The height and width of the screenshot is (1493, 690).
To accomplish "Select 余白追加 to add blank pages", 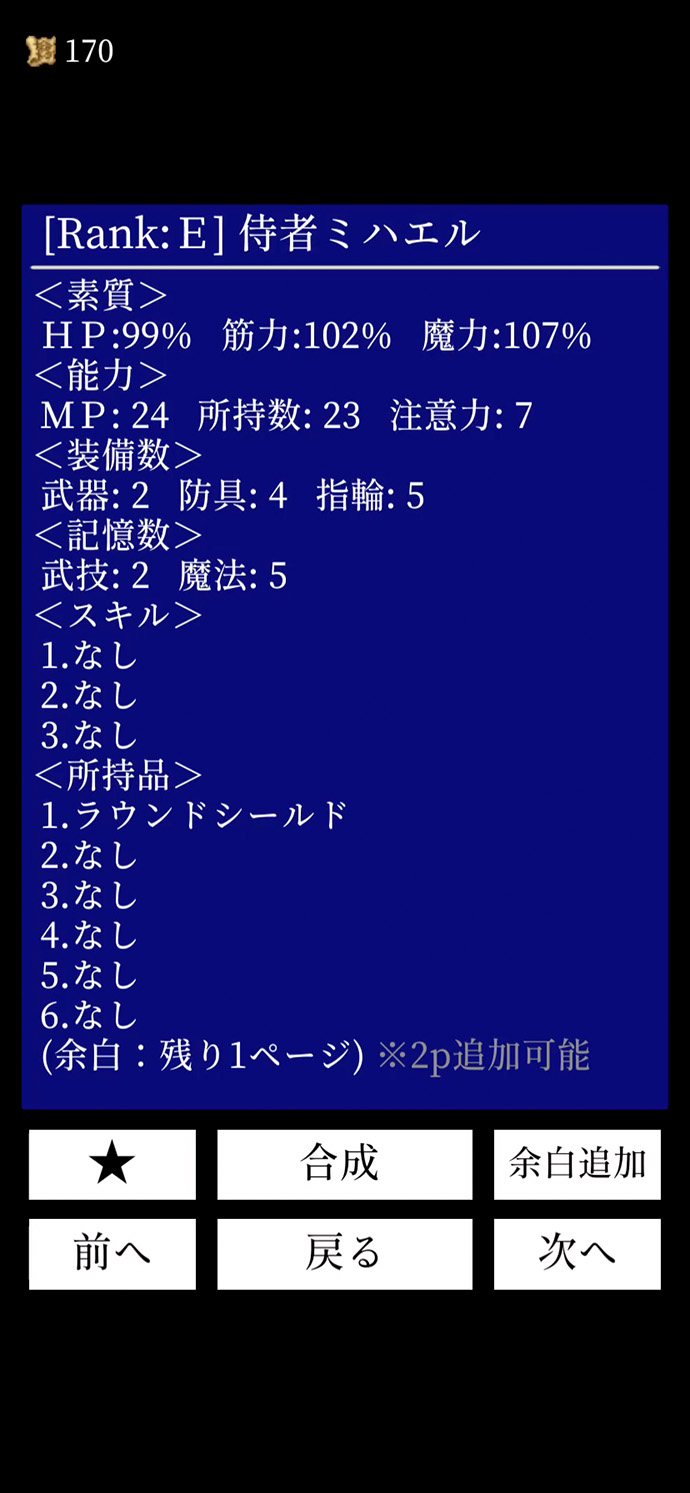I will pos(577,1164).
